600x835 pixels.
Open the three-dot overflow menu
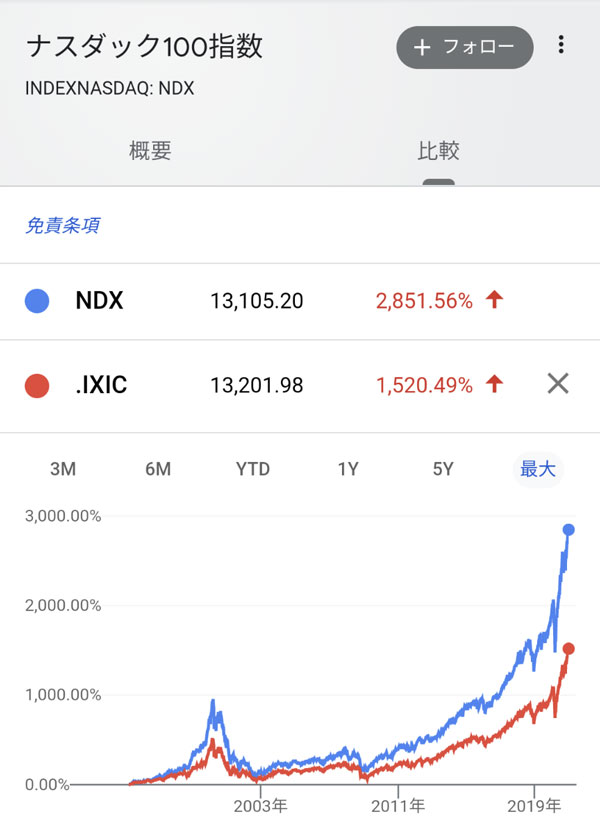pyautogui.click(x=561, y=46)
